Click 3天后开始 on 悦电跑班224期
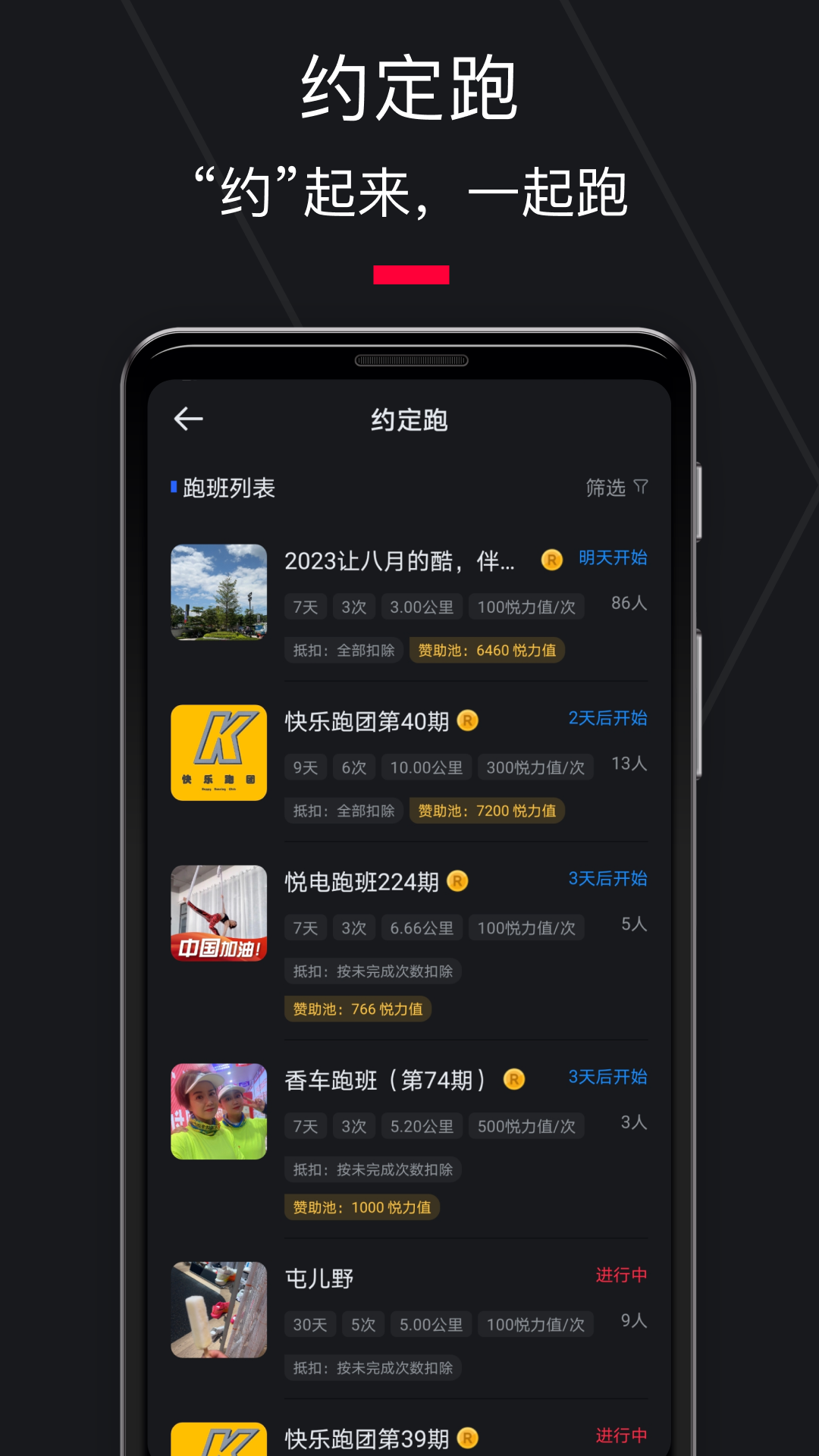The width and height of the screenshot is (819, 1456). [x=607, y=878]
